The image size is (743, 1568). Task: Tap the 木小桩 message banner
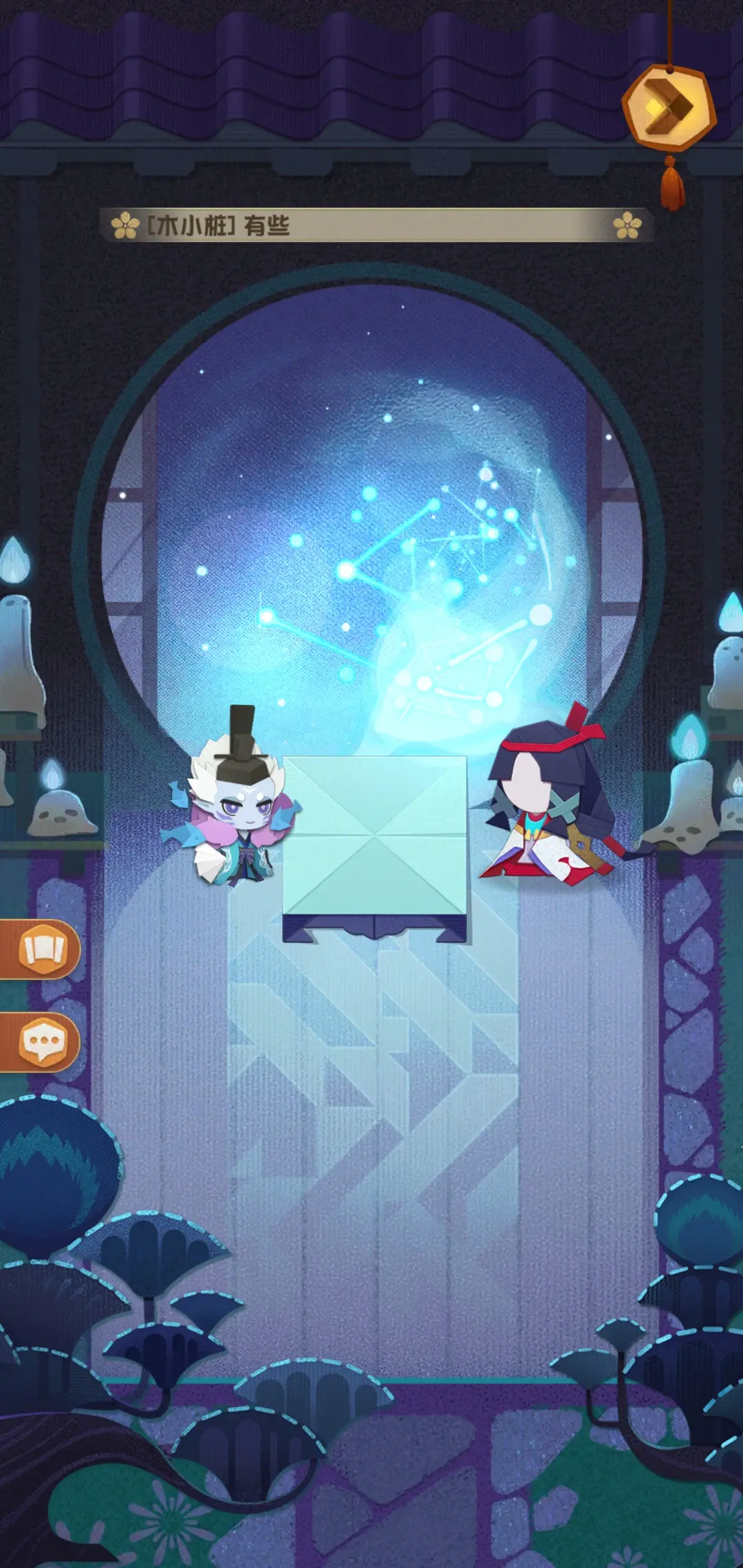[376, 225]
